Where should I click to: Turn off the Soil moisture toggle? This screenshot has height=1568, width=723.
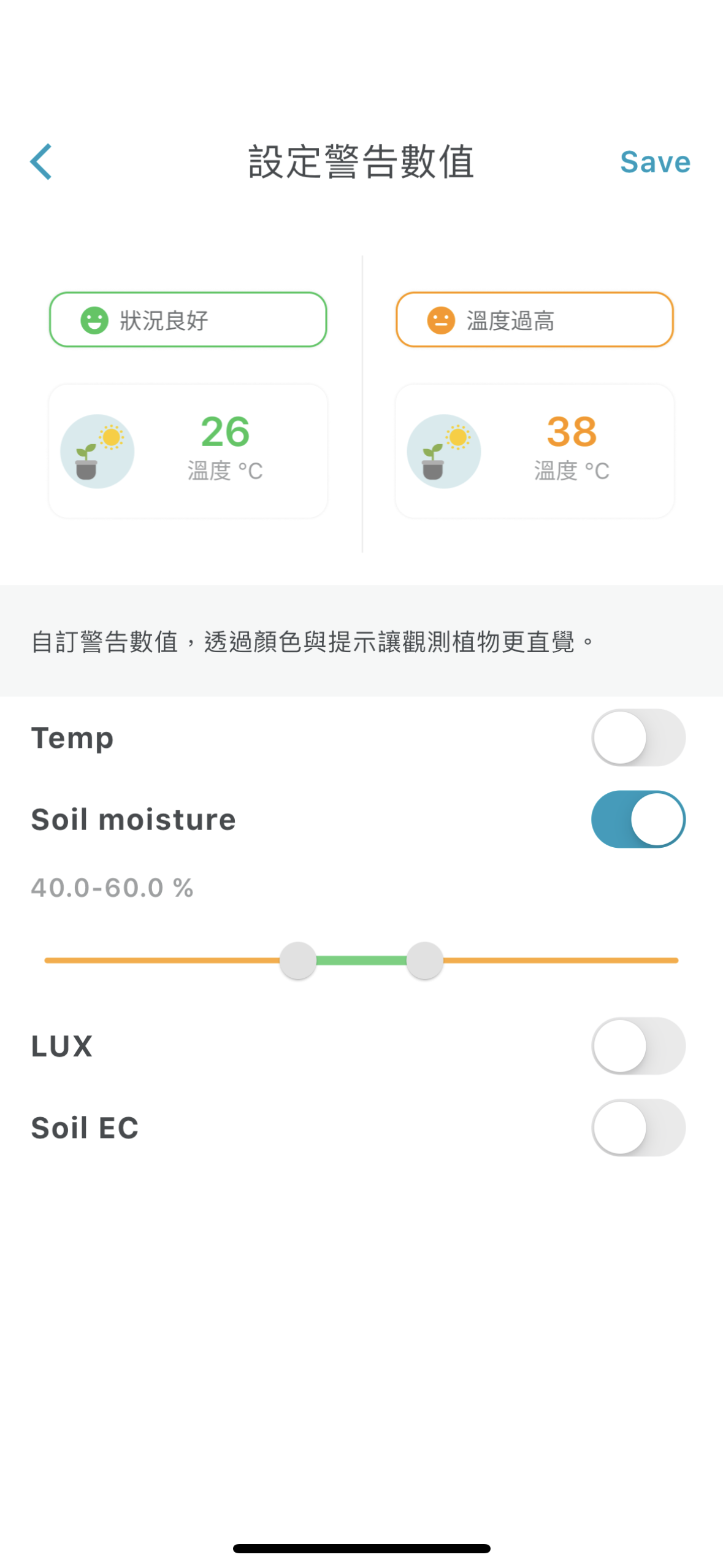(638, 820)
